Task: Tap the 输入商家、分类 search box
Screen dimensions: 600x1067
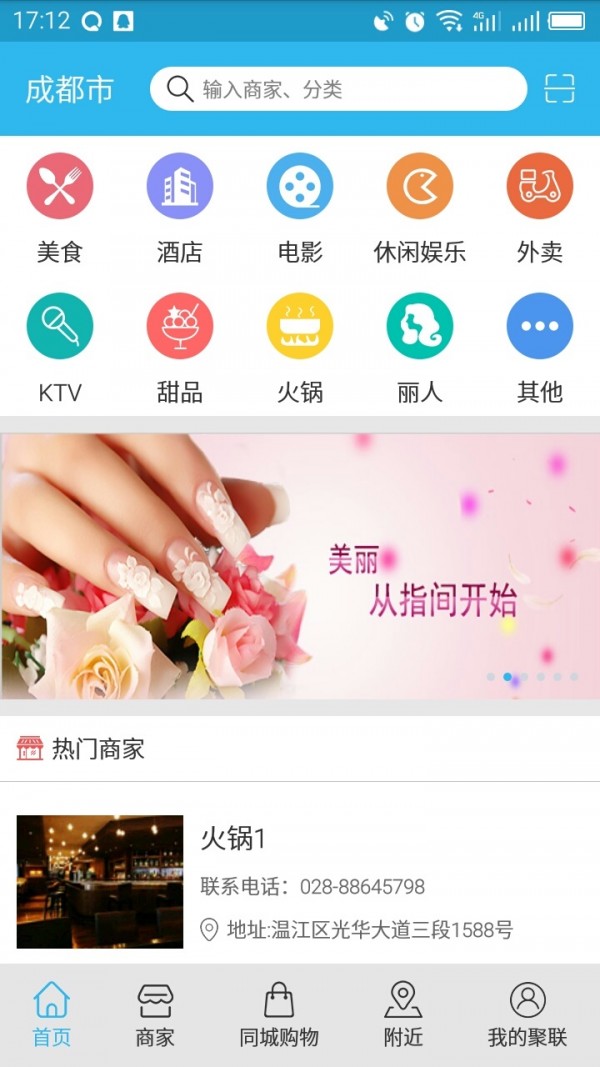Action: tap(340, 90)
